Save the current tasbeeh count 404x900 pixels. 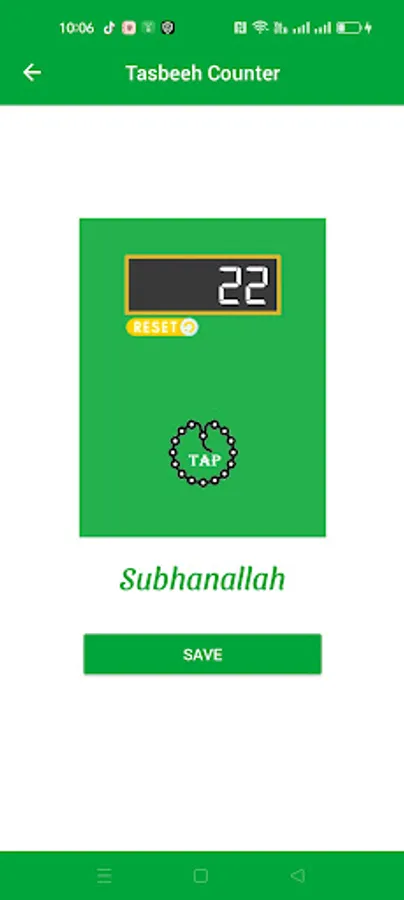203,654
